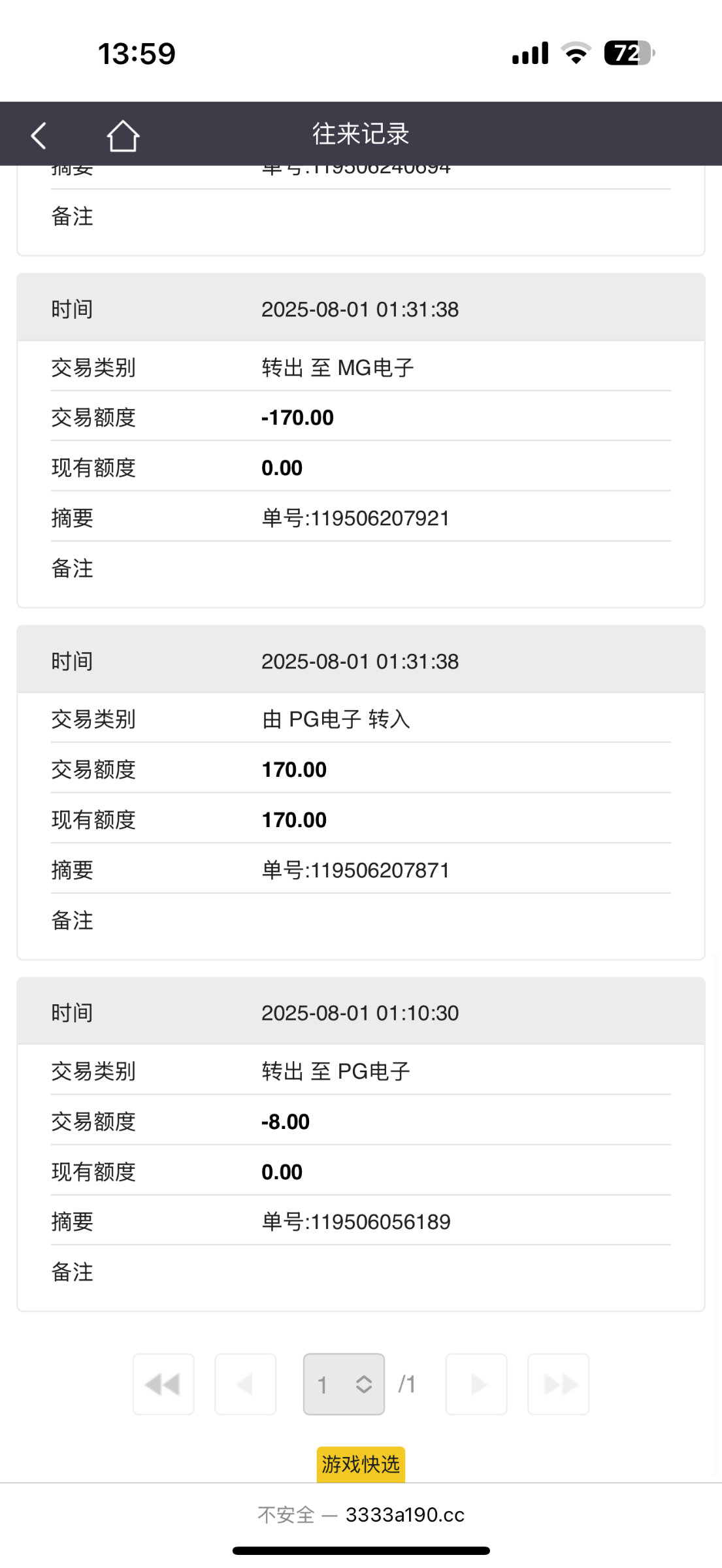Go back from the 往来记录 page
722x1568 pixels.
pyautogui.click(x=39, y=135)
